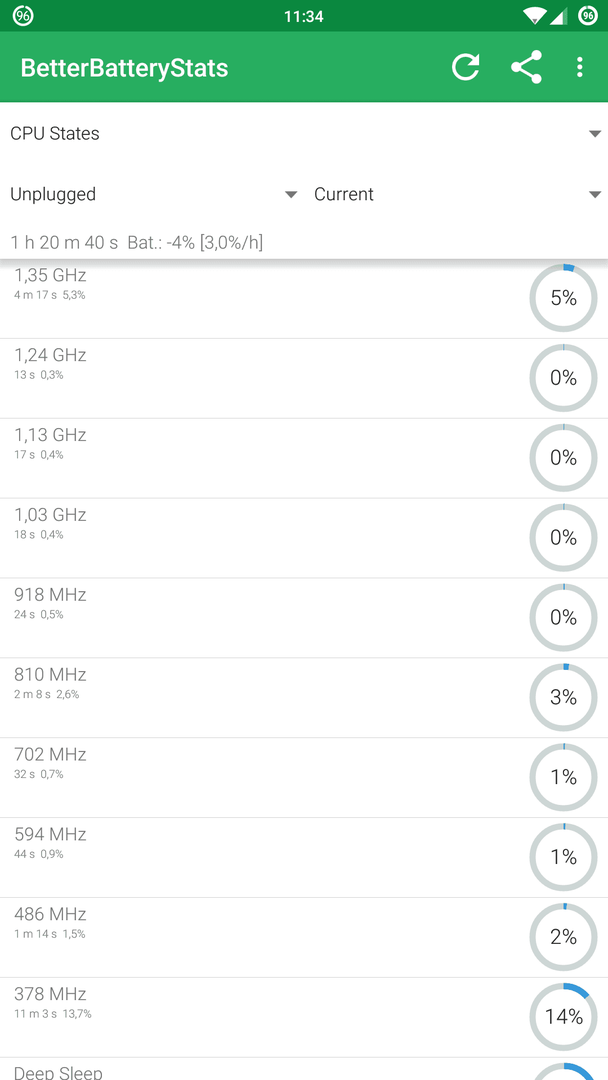The width and height of the screenshot is (608, 1080).
Task: Open the 486 MHz entry
Action: pos(304,937)
